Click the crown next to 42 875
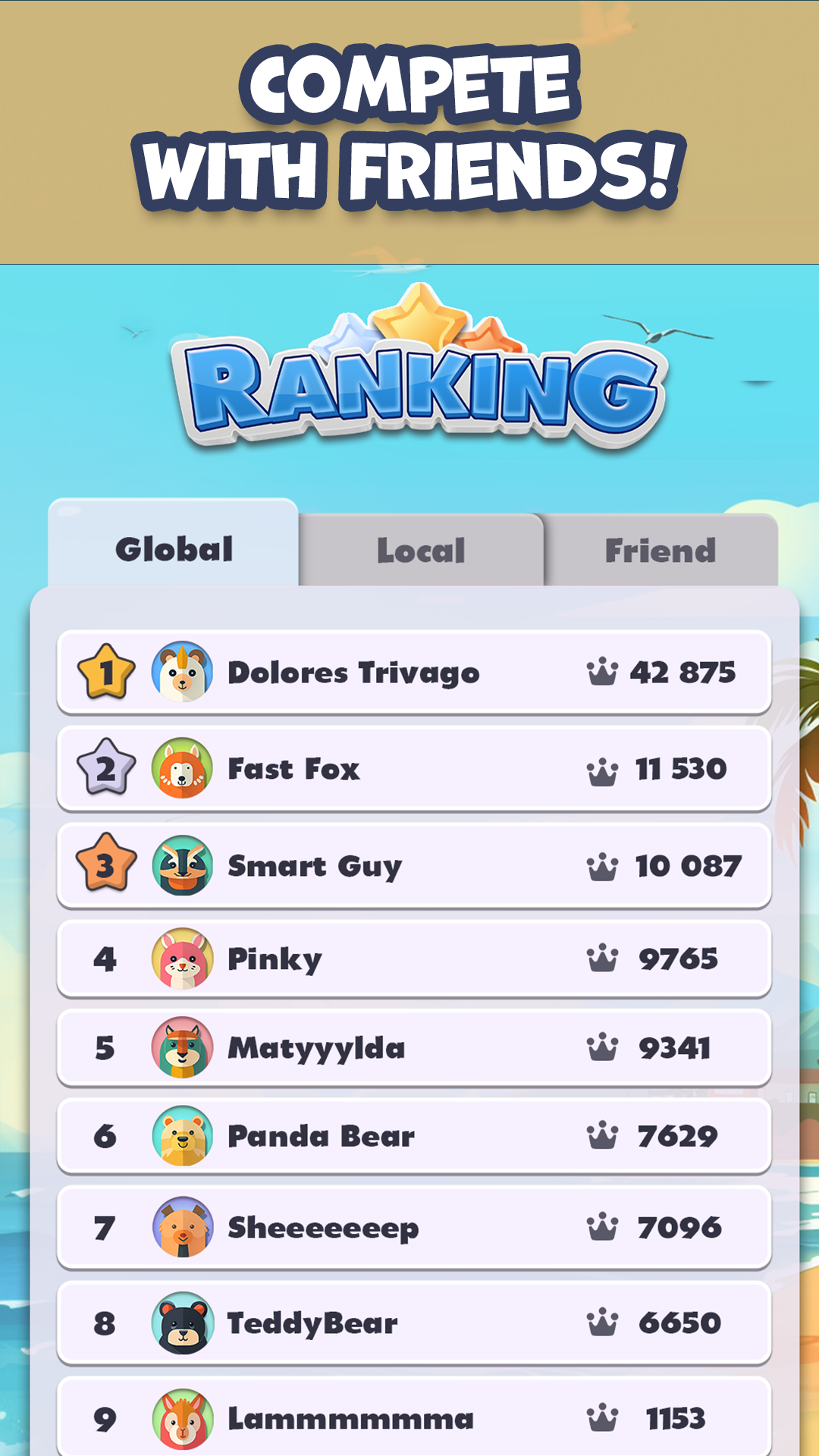The width and height of the screenshot is (819, 1456). coord(603,670)
